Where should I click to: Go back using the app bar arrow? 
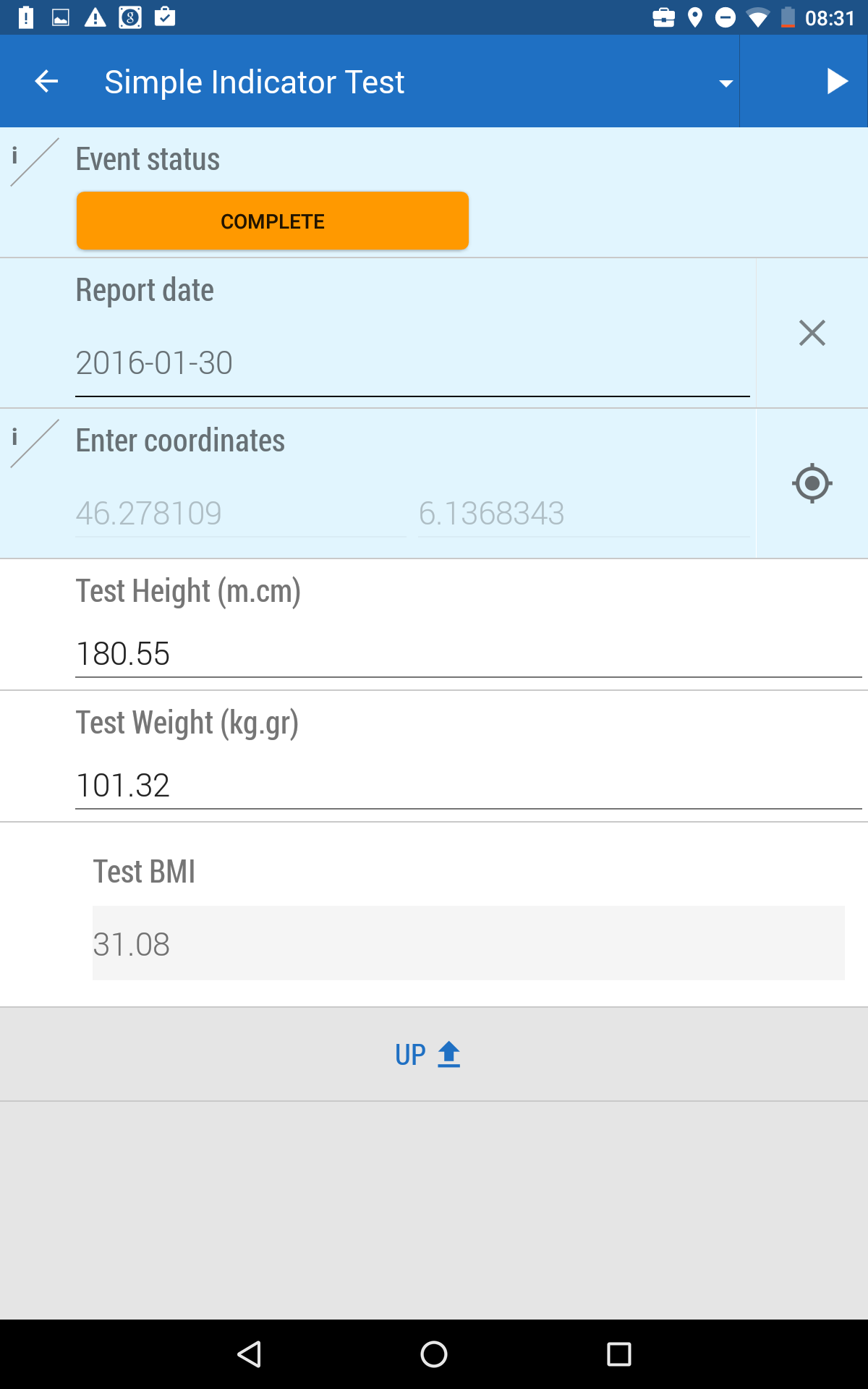tap(46, 81)
